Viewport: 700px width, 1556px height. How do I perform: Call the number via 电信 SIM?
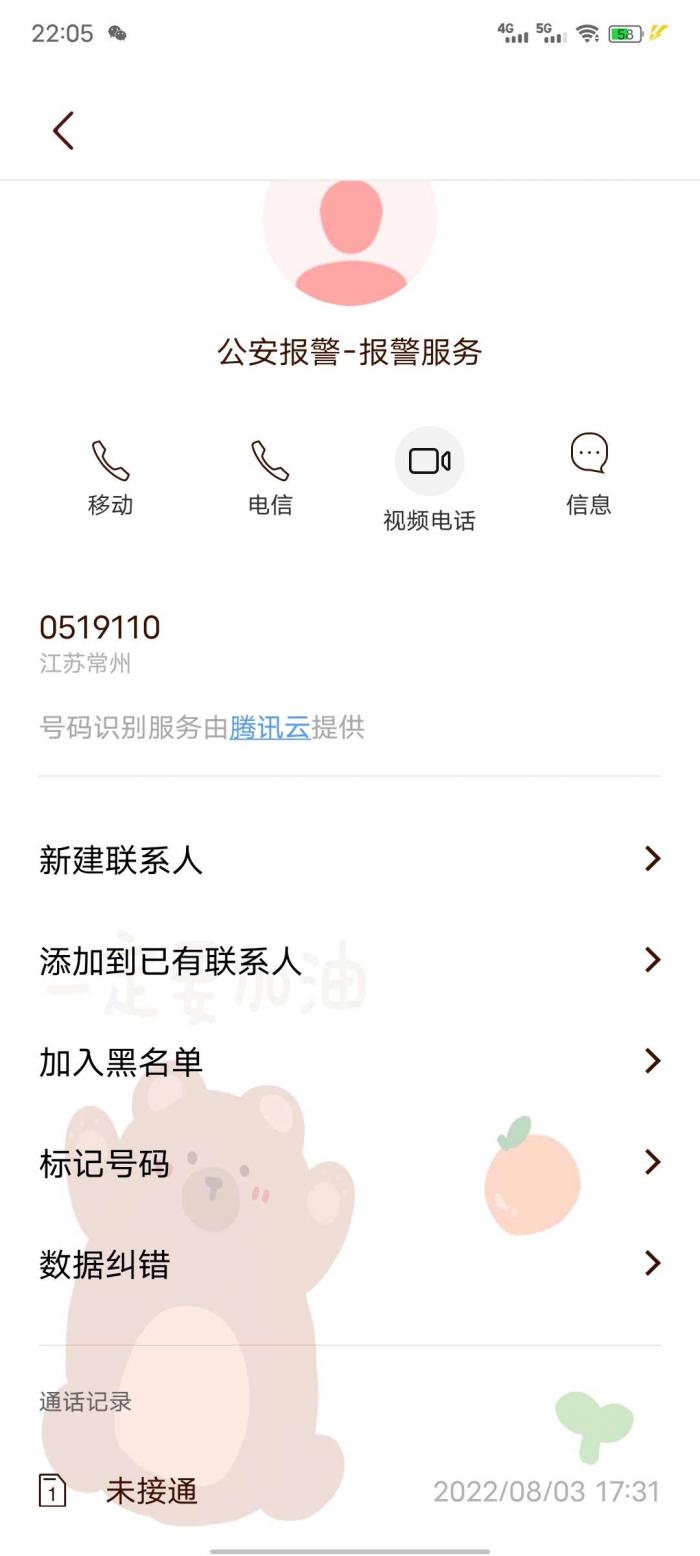(x=270, y=476)
